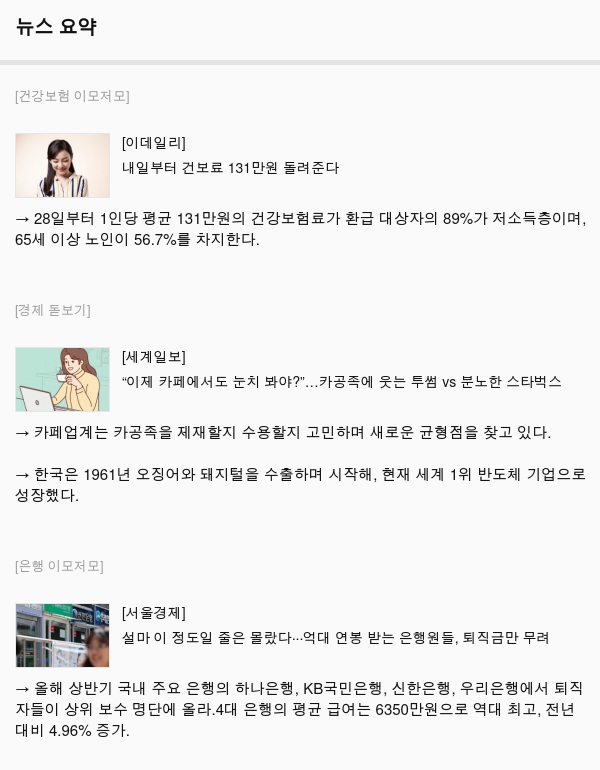Open the Seoul Economic Daily article on bank employees' pay
The height and width of the screenshot is (770, 600).
click(335, 637)
